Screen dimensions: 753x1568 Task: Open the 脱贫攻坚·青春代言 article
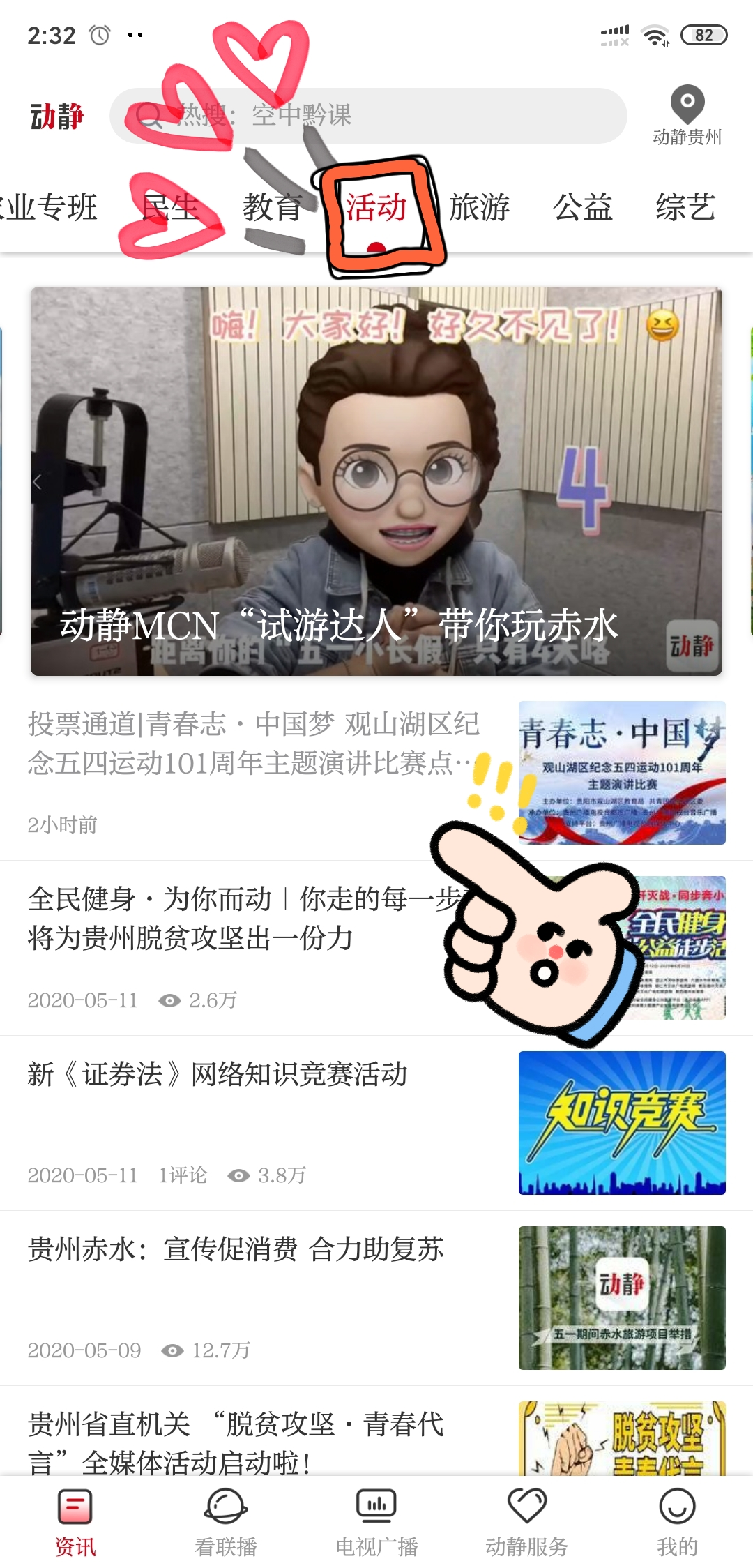pyautogui.click(x=236, y=1440)
